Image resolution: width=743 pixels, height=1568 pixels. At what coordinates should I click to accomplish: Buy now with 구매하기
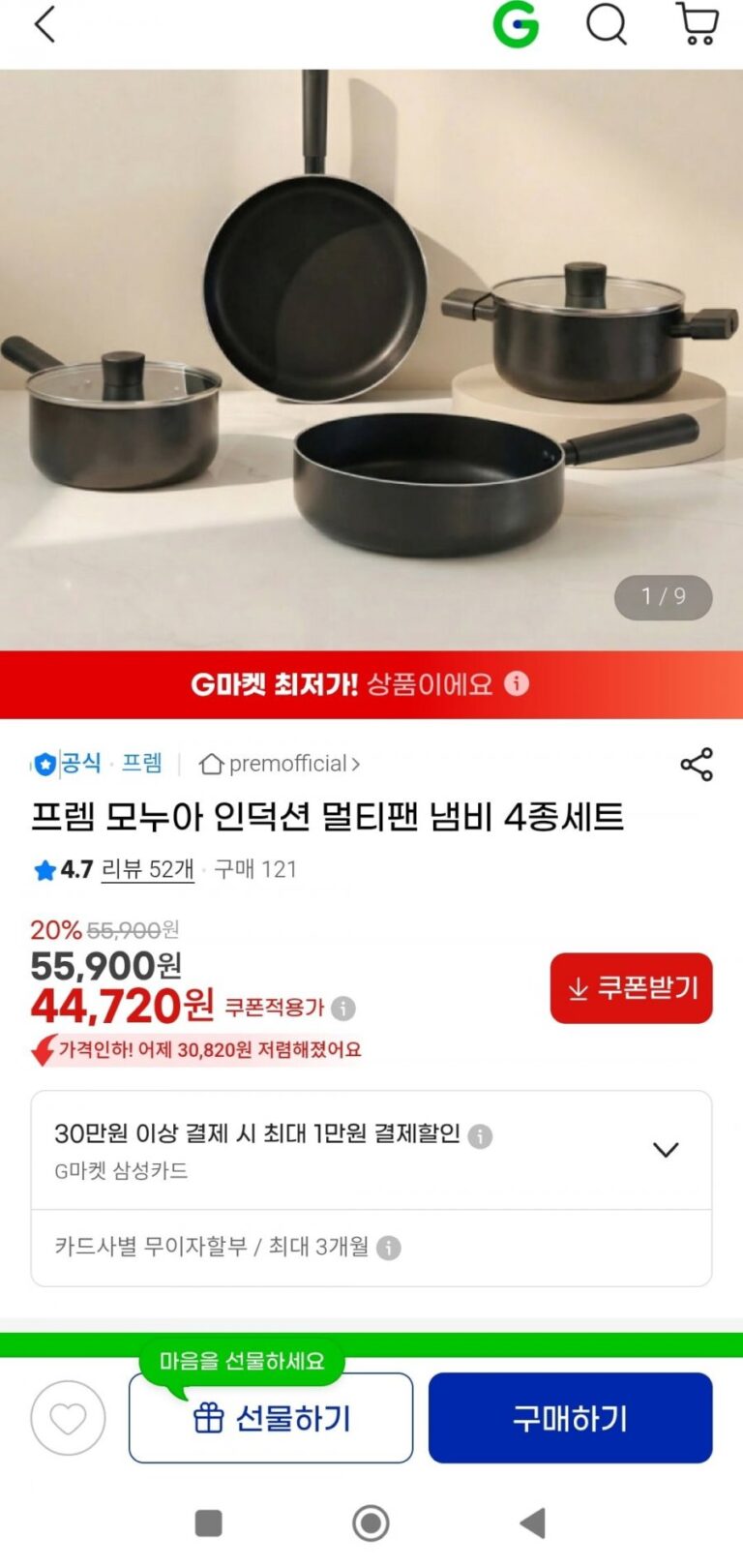570,1418
